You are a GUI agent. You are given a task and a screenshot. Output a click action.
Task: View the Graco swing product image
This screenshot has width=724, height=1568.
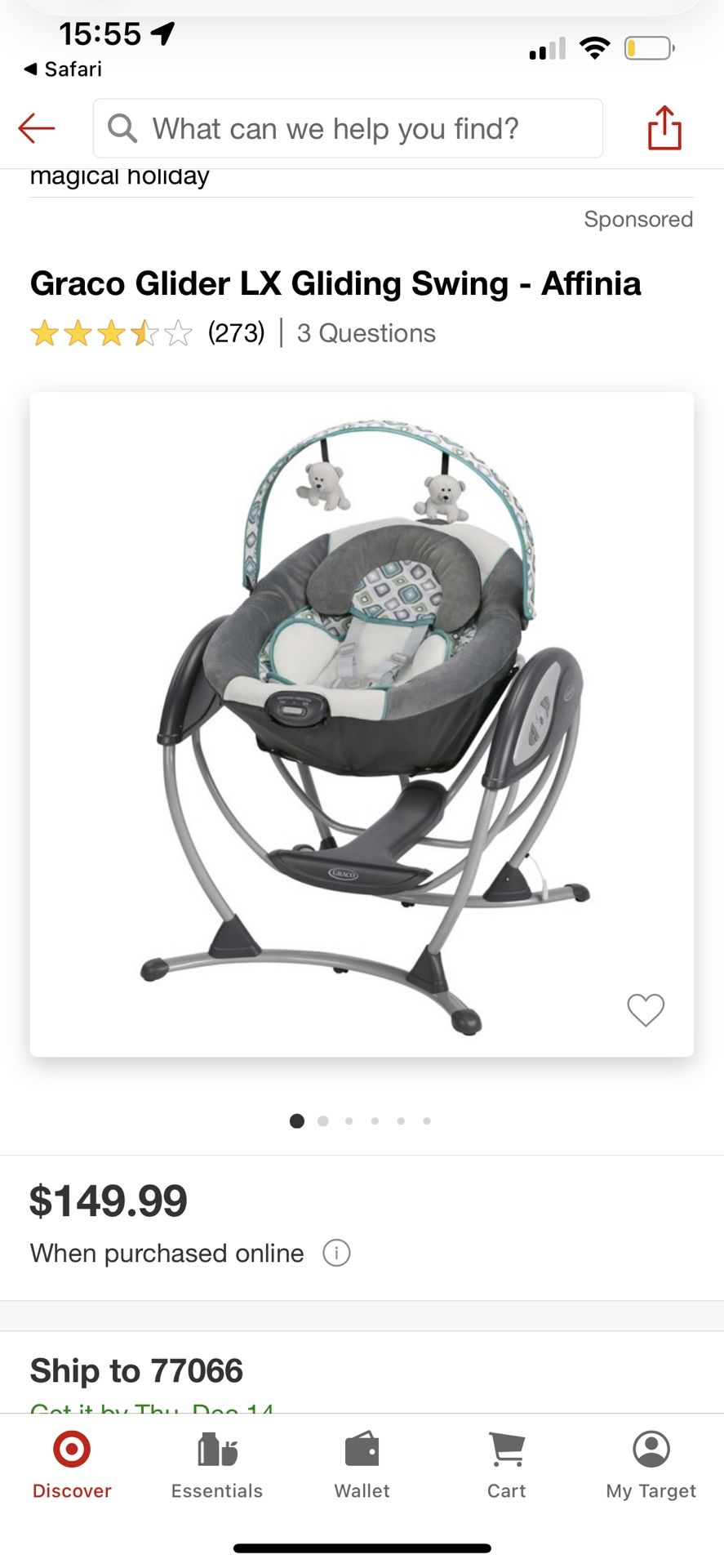(x=362, y=724)
